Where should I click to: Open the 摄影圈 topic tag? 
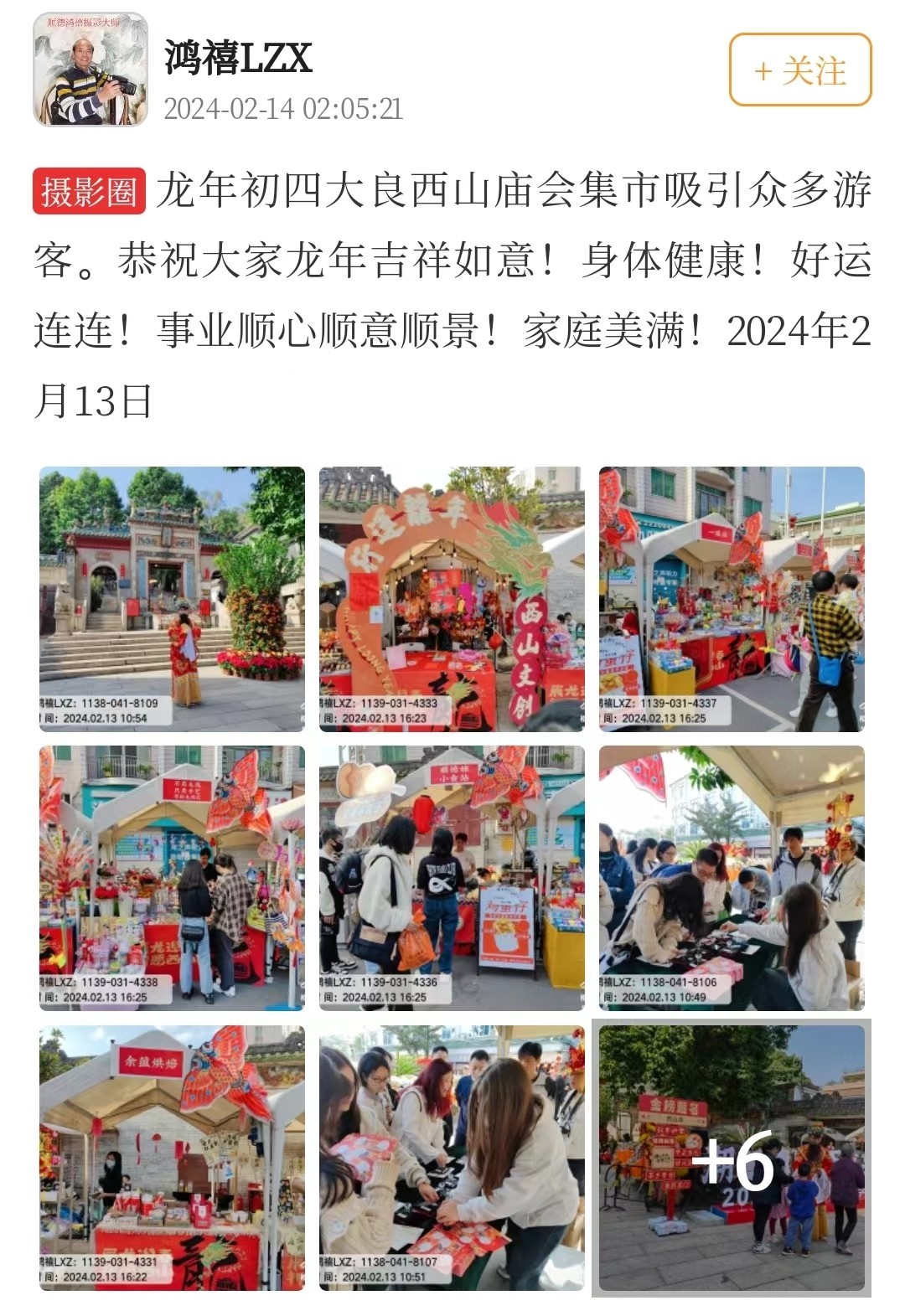pyautogui.click(x=90, y=192)
